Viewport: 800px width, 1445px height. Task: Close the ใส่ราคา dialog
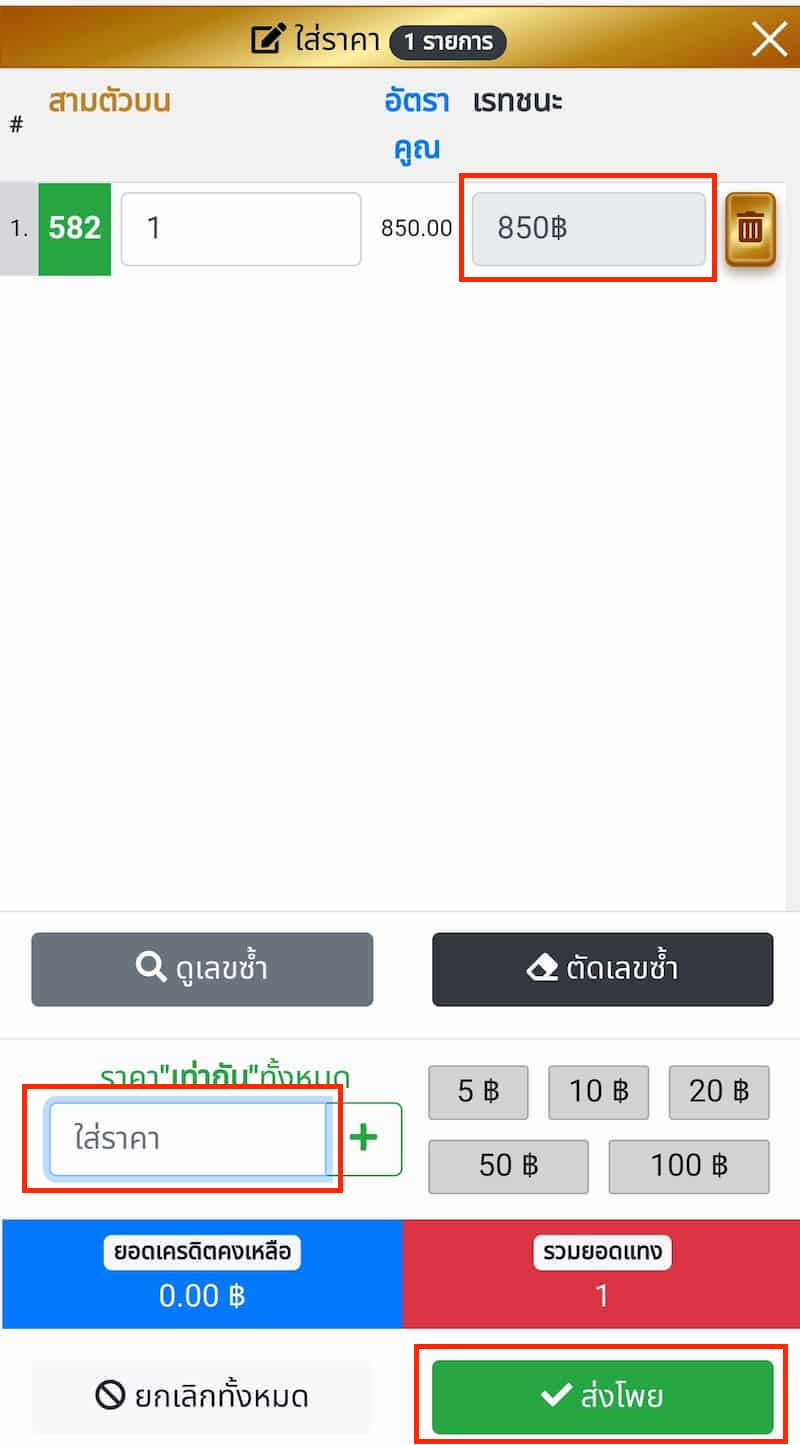tap(769, 39)
